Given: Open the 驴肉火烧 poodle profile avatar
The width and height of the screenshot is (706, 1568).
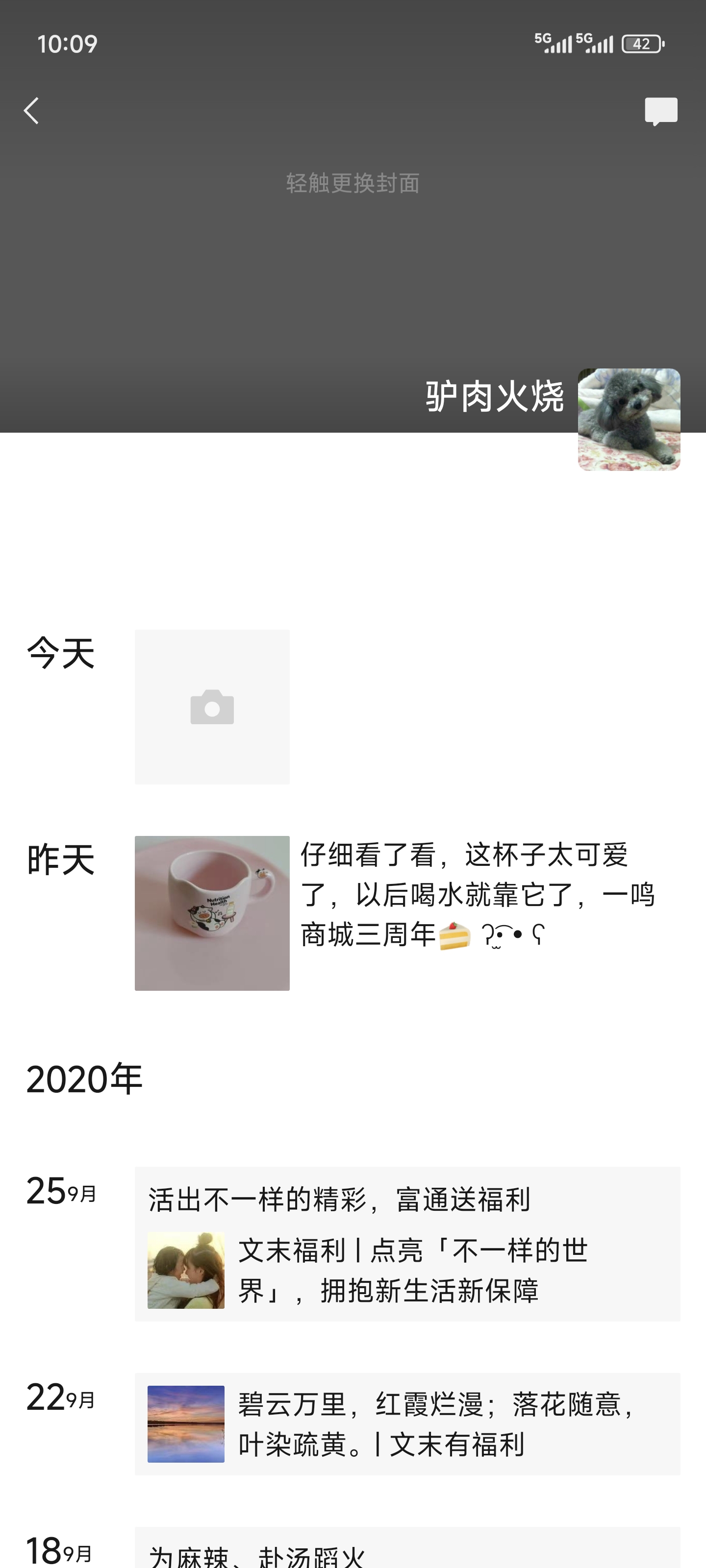Looking at the screenshot, I should pyautogui.click(x=629, y=419).
